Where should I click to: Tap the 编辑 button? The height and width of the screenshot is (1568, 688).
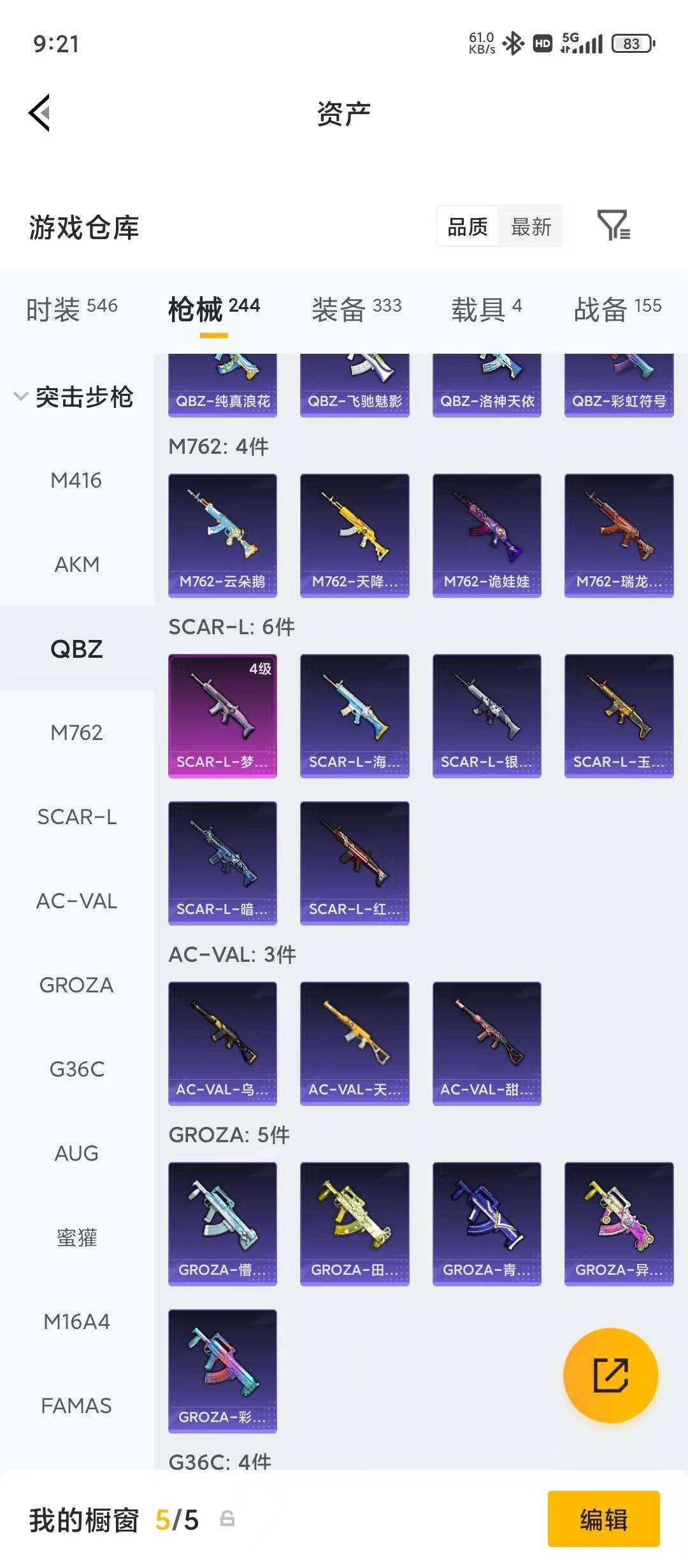(x=603, y=1520)
